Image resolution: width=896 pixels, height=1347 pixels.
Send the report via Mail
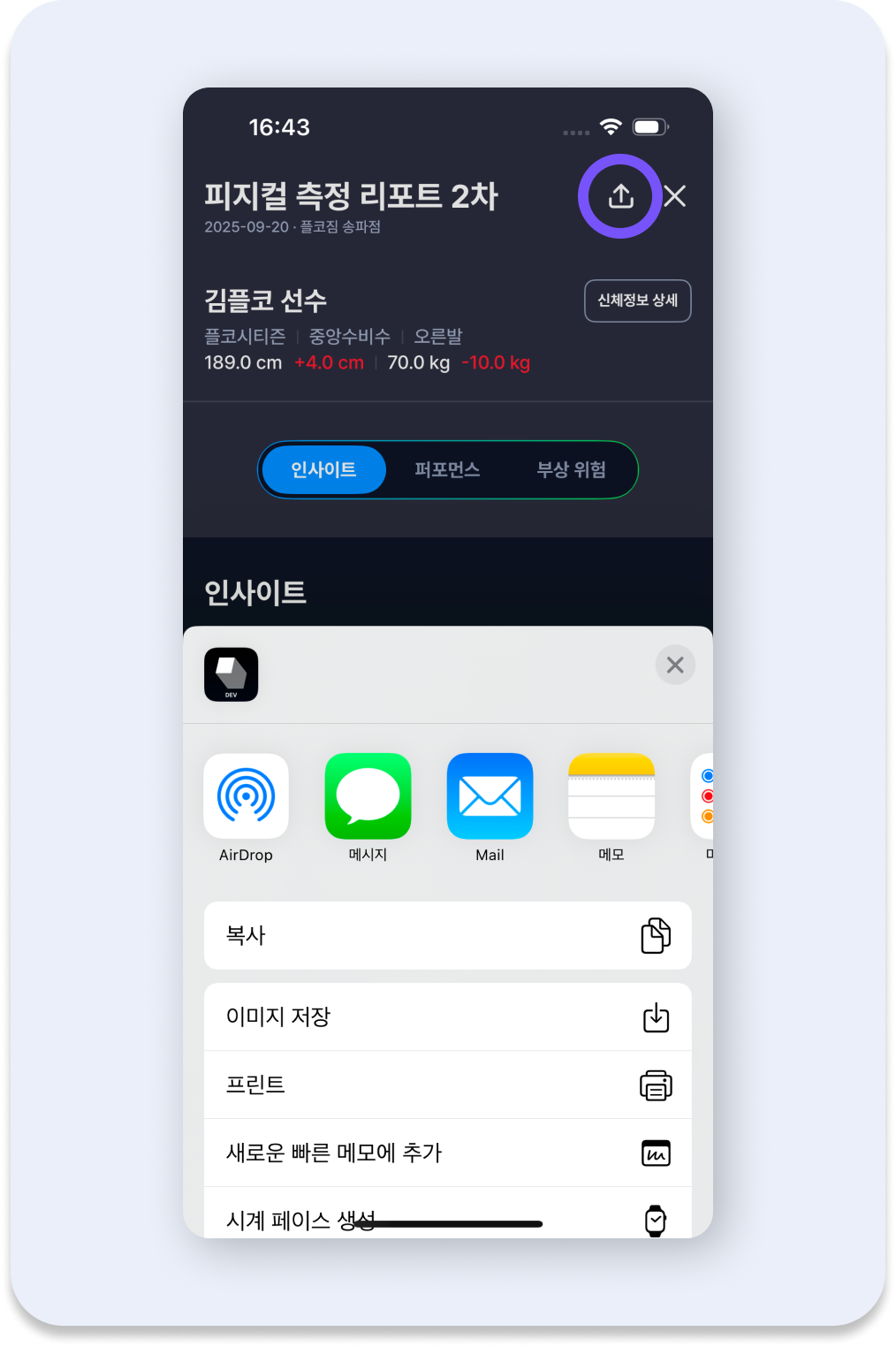click(490, 796)
